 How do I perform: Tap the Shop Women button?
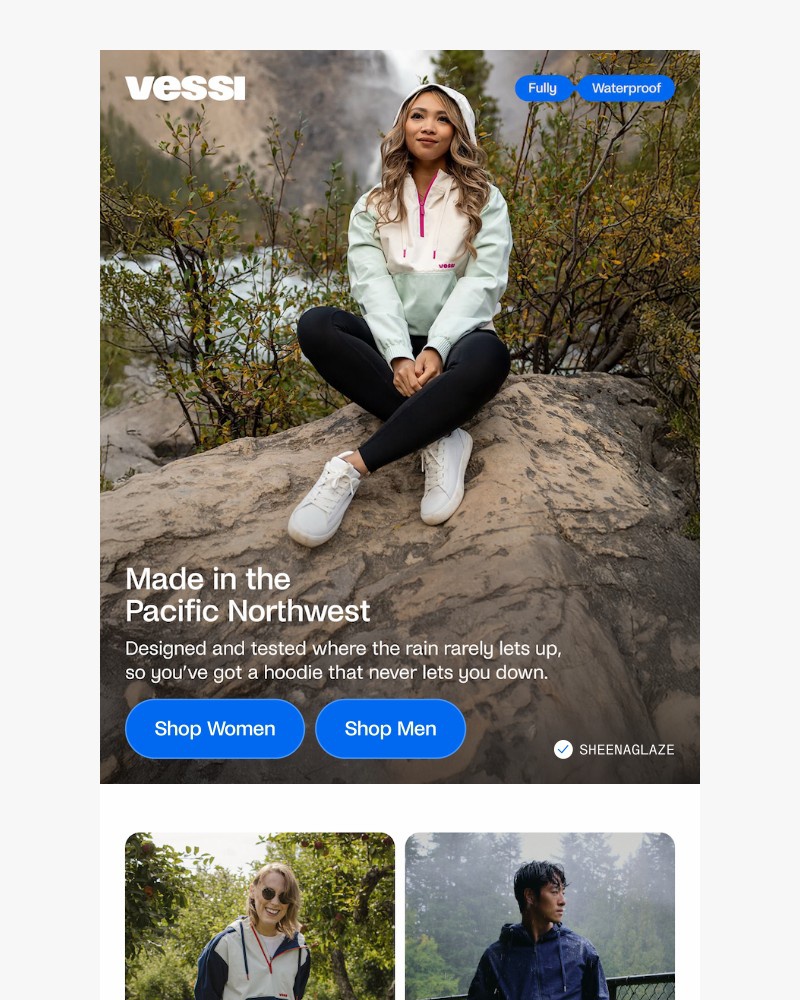coord(214,729)
